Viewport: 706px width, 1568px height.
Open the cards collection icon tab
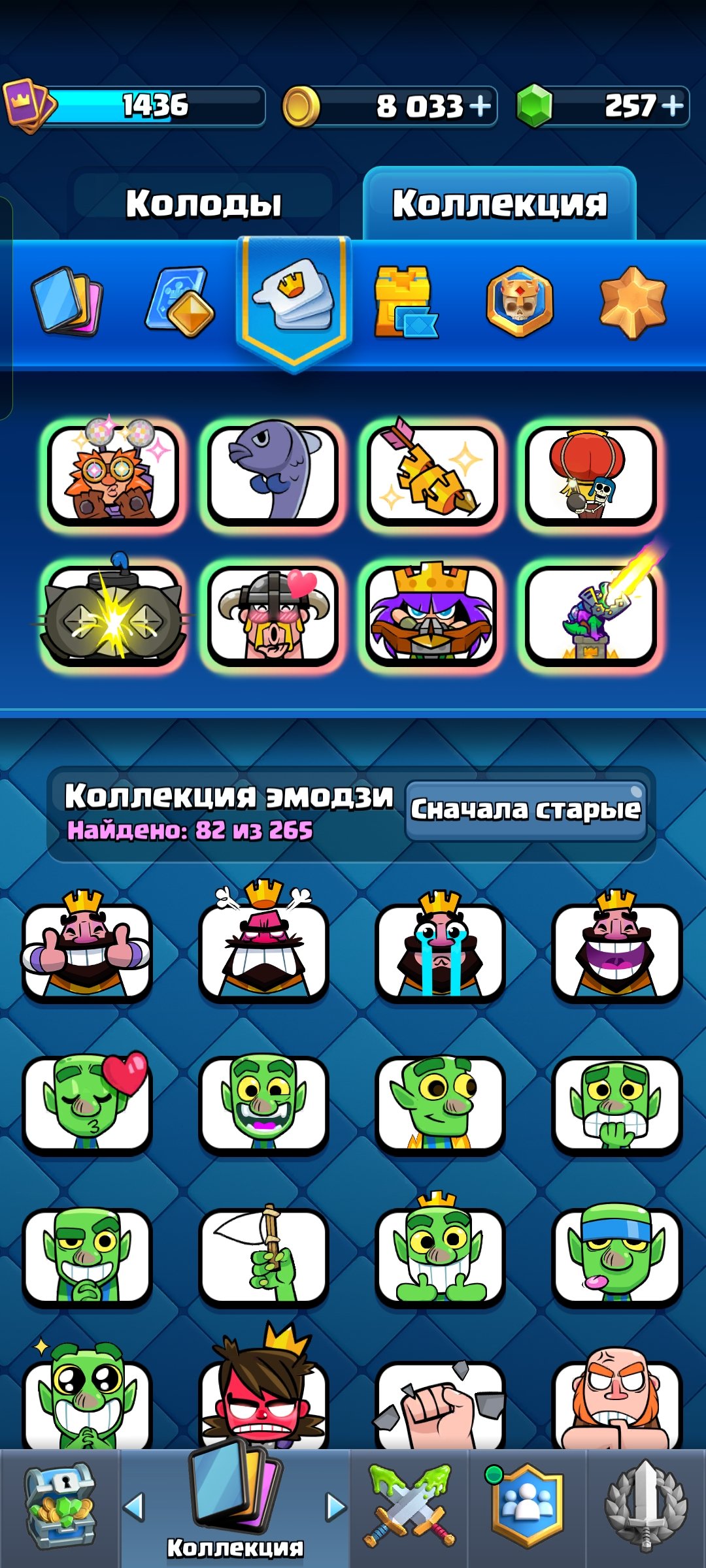(67, 301)
